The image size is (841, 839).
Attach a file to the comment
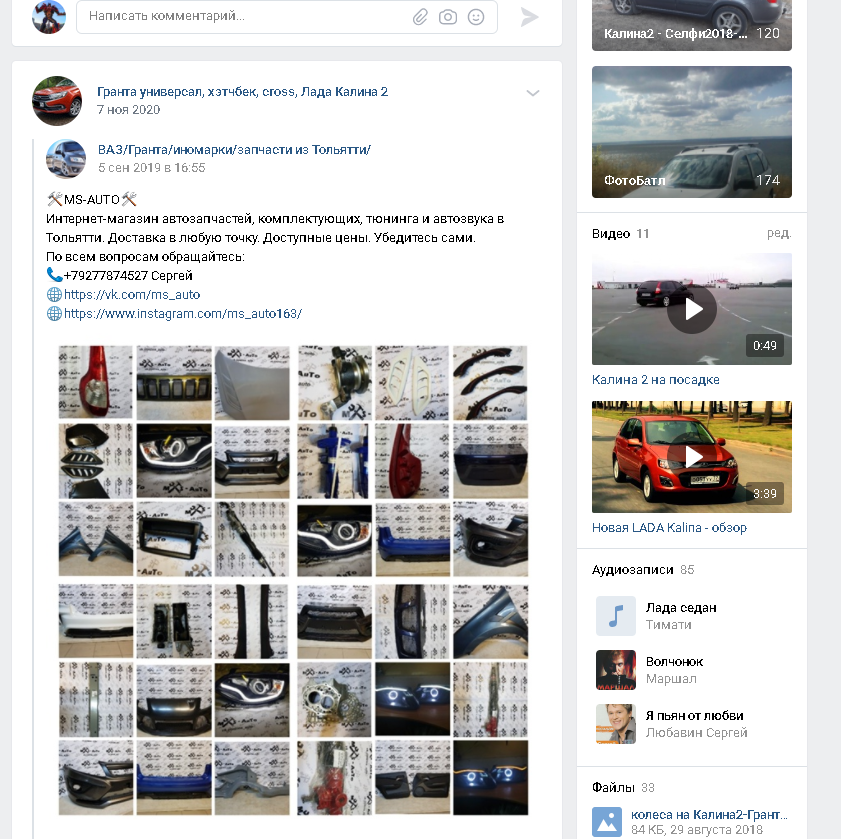pos(421,17)
